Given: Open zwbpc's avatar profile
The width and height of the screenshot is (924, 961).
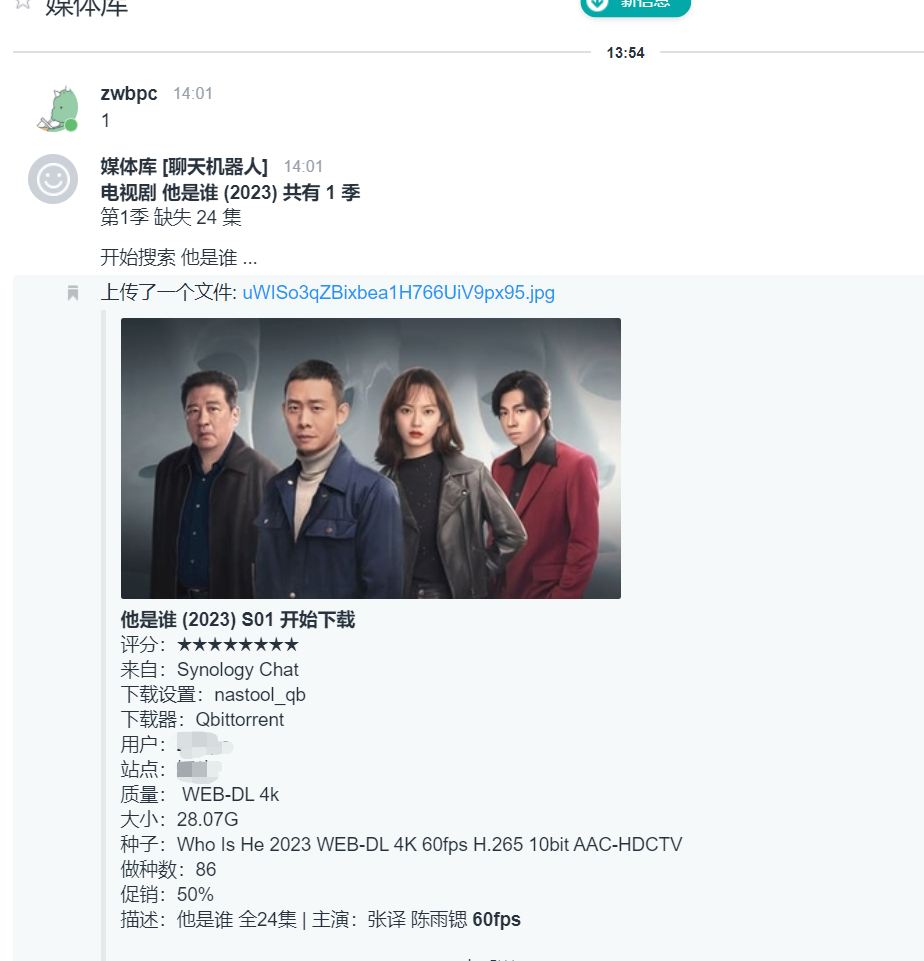Looking at the screenshot, I should pyautogui.click(x=56, y=109).
